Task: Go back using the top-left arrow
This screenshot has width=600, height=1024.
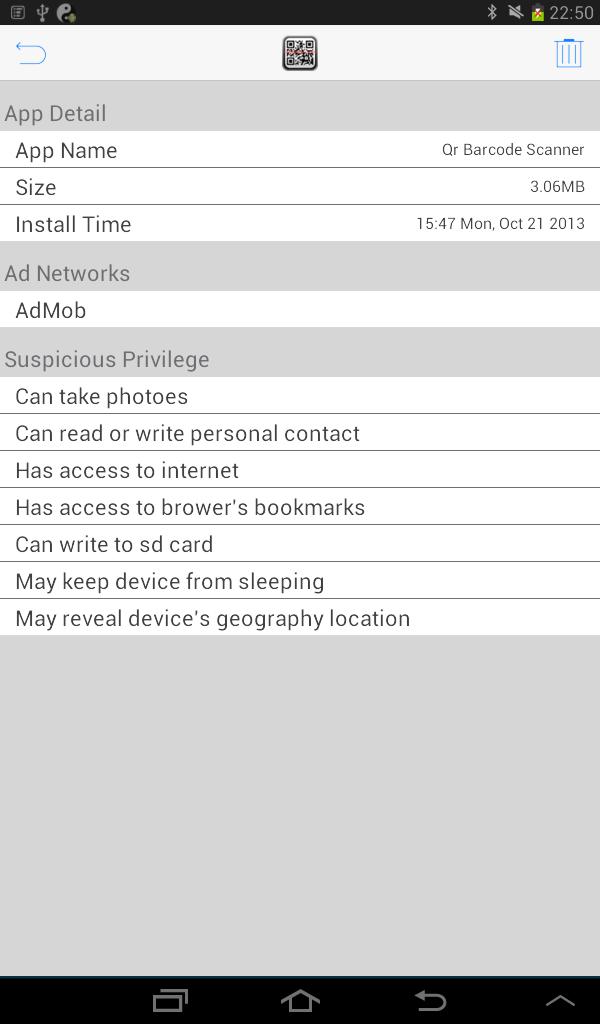Action: pos(31,53)
